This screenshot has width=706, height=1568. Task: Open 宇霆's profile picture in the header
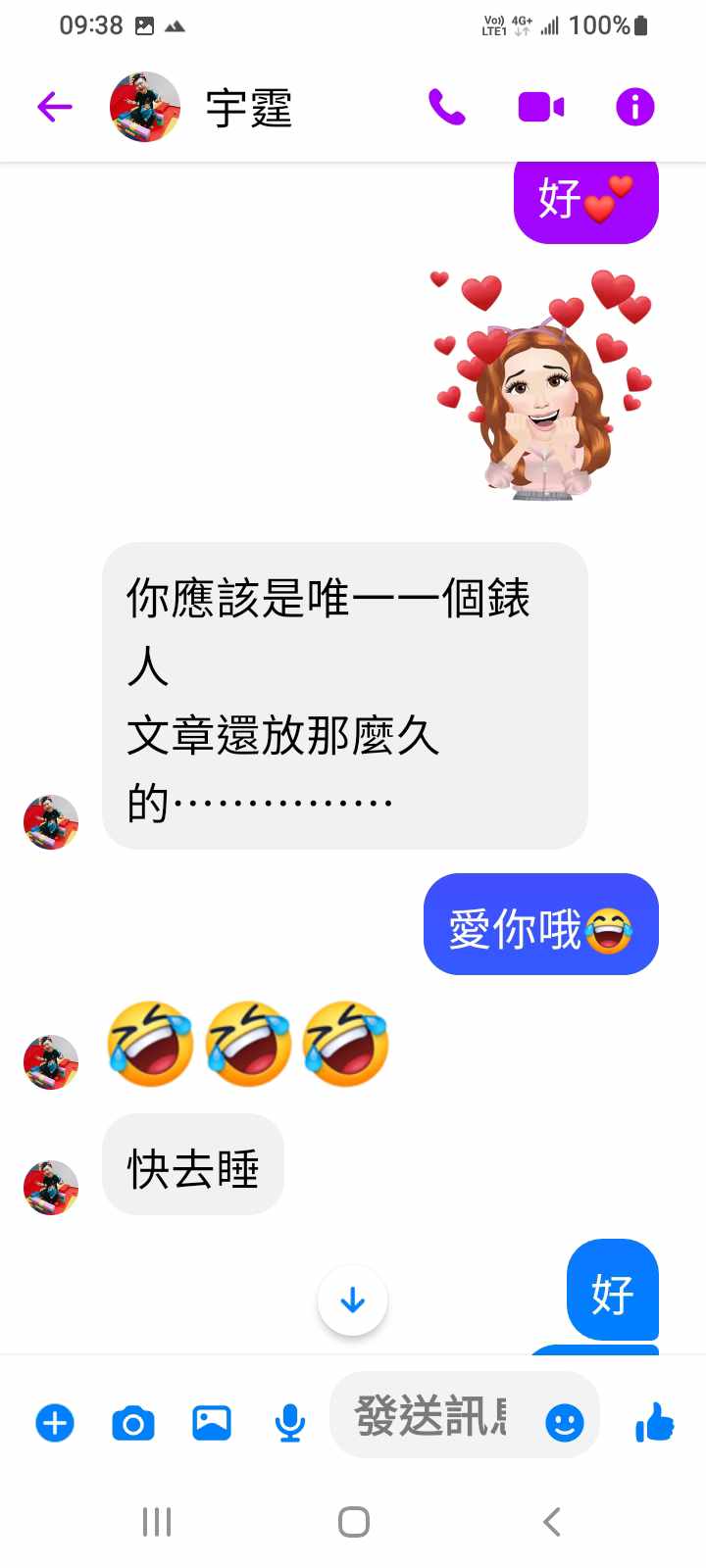[x=145, y=107]
